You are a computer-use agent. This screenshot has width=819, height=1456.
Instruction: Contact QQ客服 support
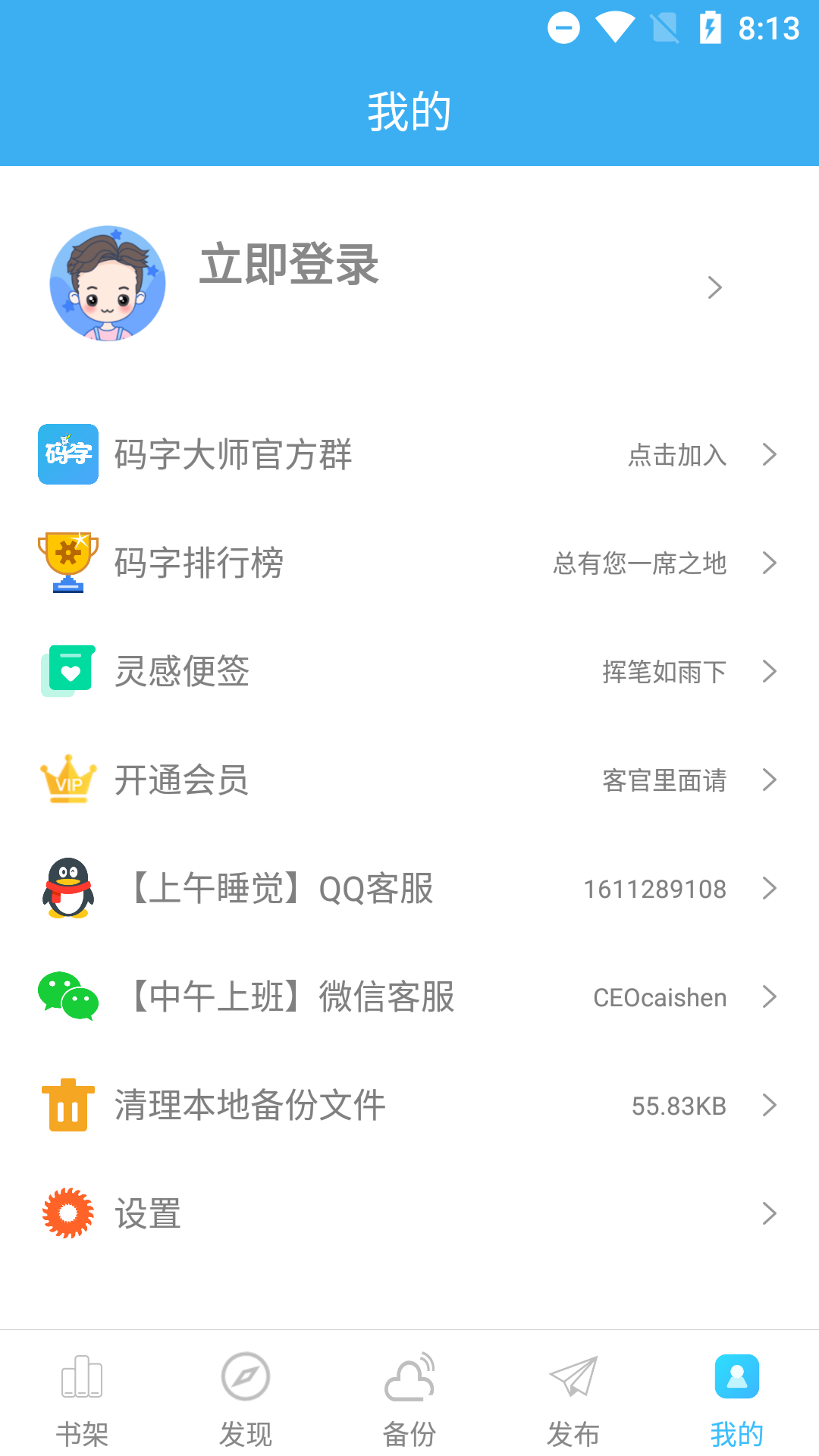tap(409, 888)
